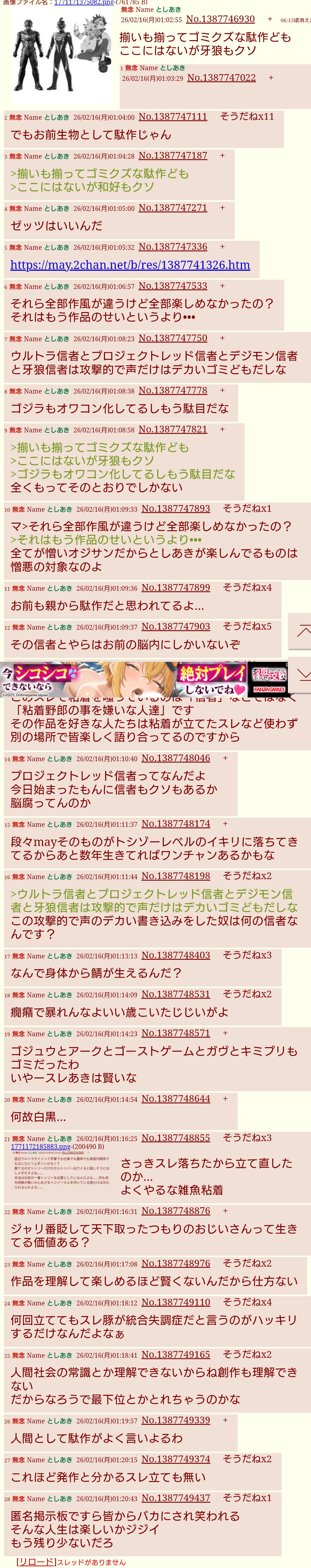
Task: Tap the + on post No.1387747187
Action: point(222,156)
